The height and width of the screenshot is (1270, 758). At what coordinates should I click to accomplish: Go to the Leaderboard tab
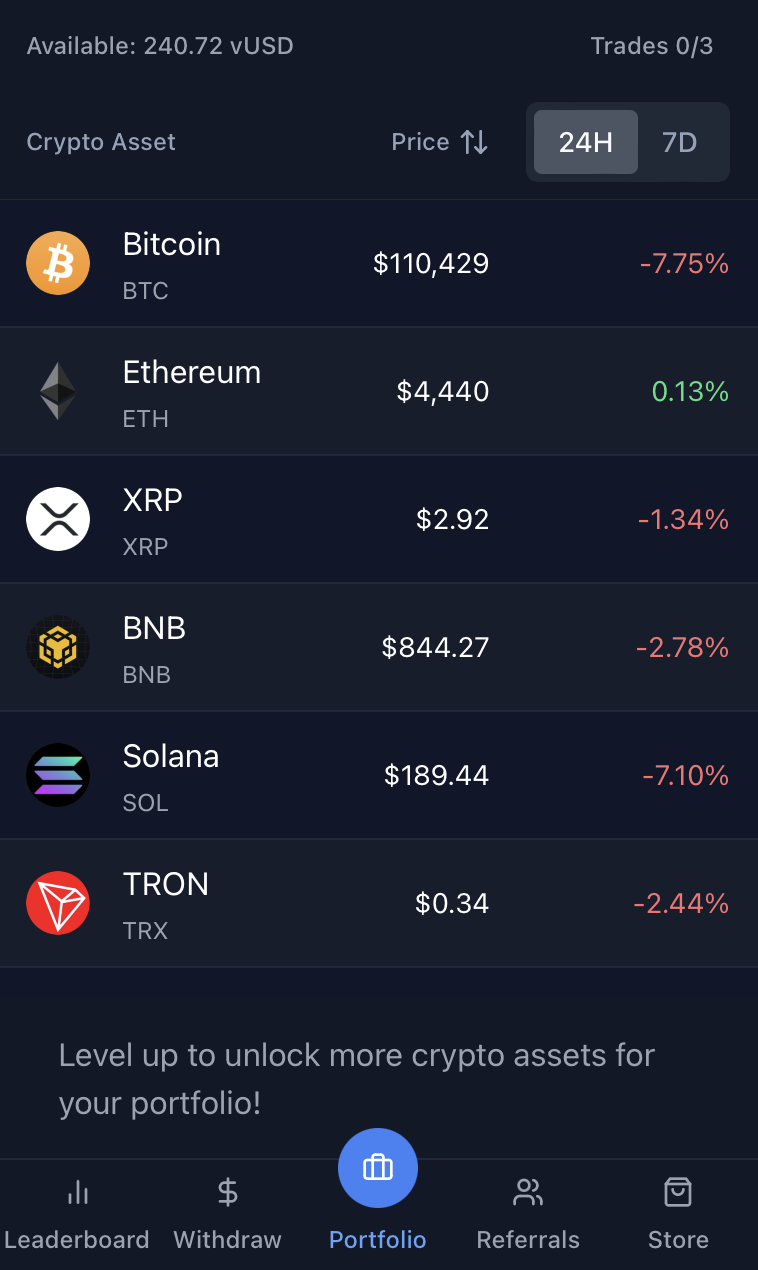77,1215
